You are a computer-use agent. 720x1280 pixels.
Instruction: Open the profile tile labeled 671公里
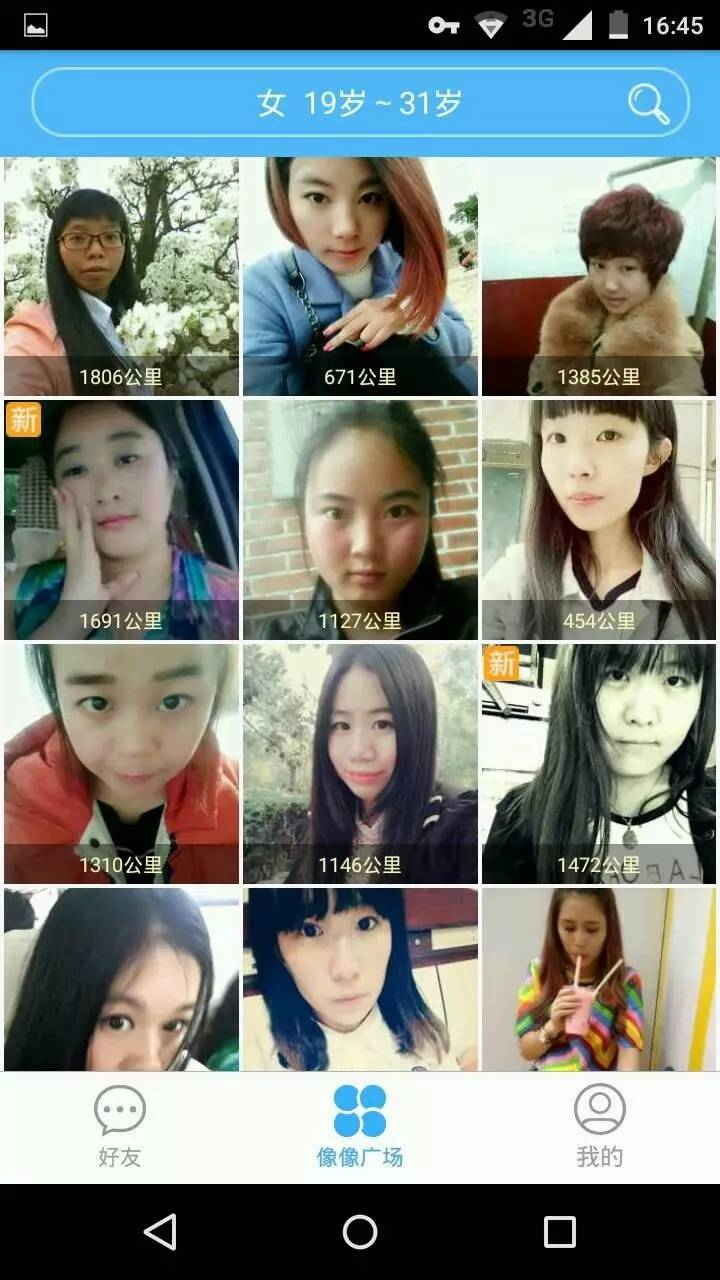click(360, 276)
